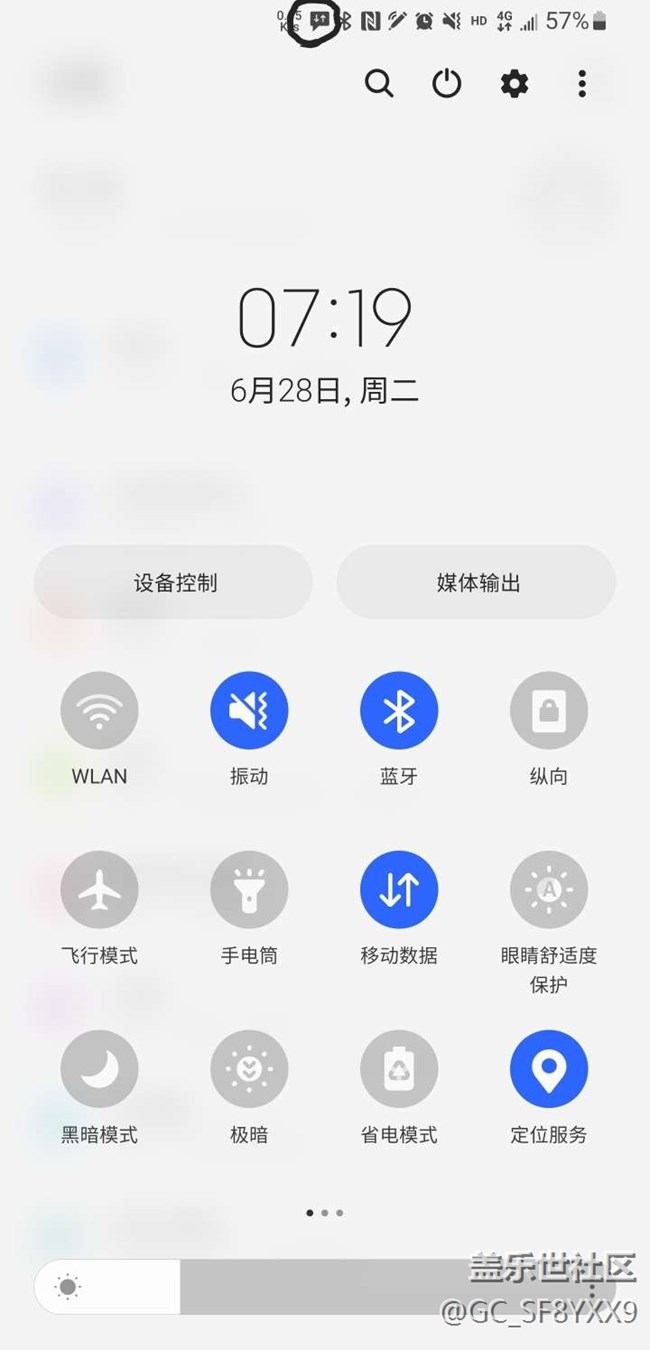This screenshot has height=1350, width=650.
Task: Enable 飞行模式 airplane mode
Action: [x=99, y=890]
